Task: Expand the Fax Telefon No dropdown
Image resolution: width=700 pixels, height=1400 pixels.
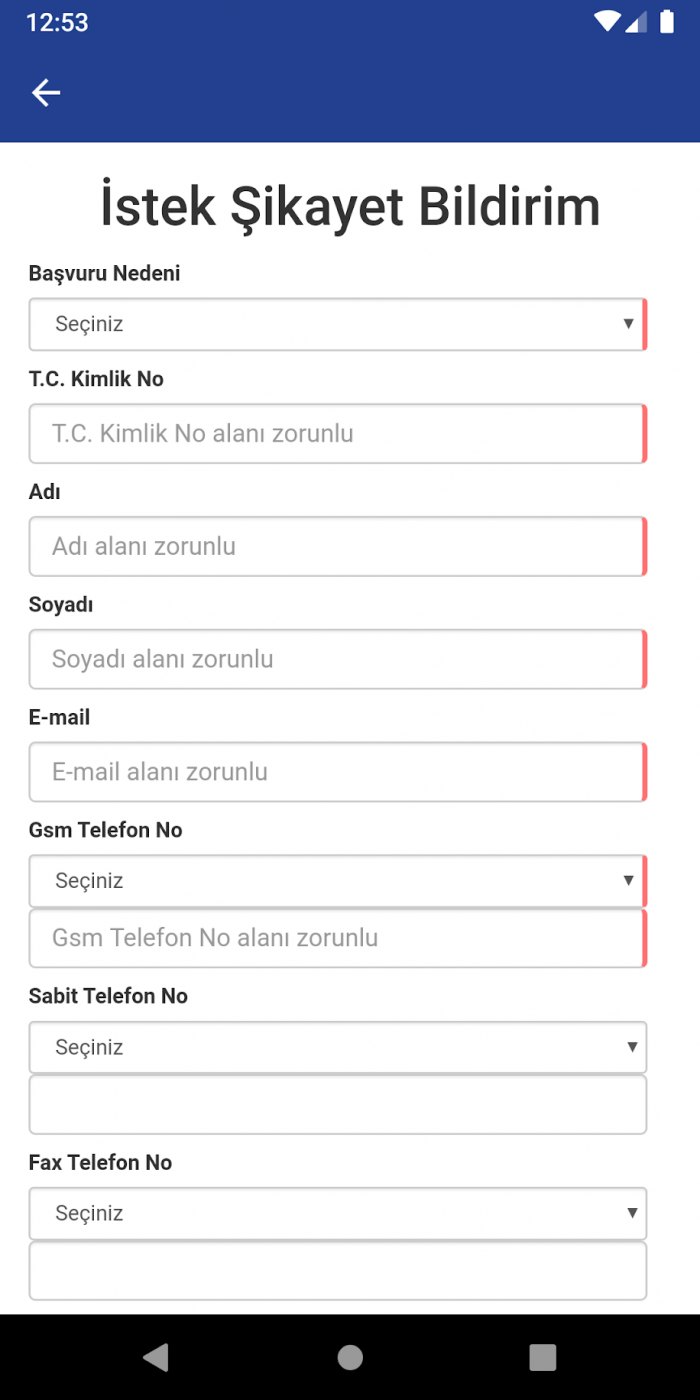Action: [x=337, y=1213]
